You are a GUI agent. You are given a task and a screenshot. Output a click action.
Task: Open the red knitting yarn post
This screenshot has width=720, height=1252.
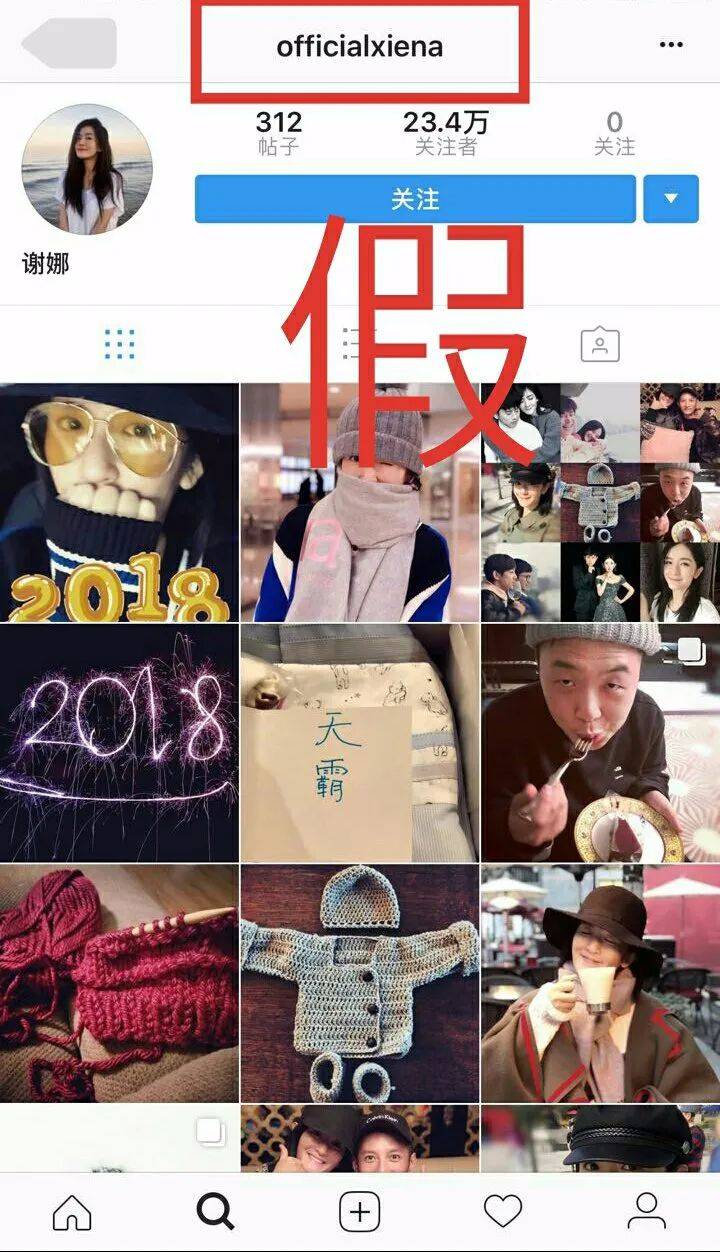pyautogui.click(x=119, y=983)
